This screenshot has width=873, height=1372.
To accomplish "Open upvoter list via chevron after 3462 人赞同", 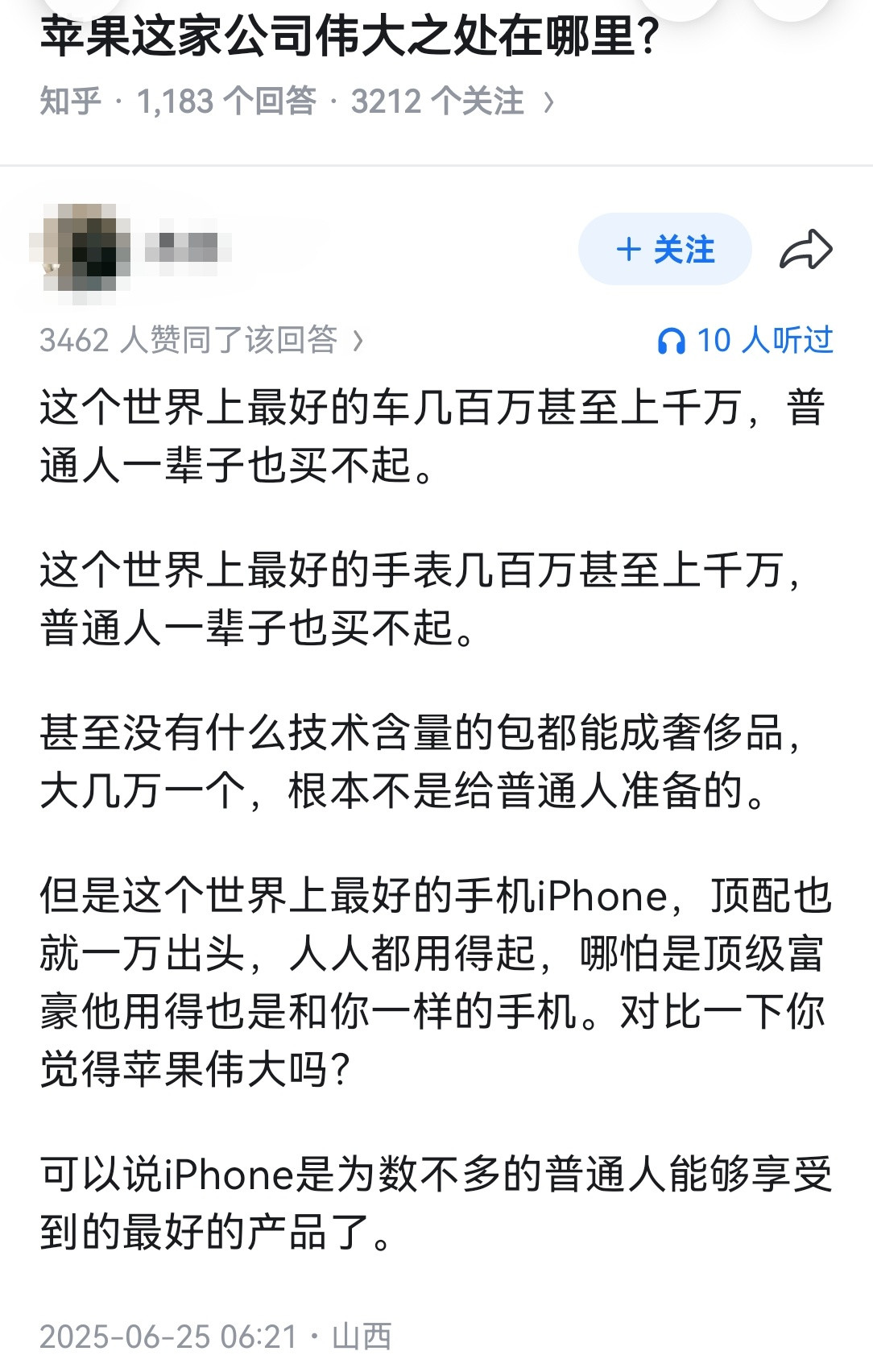I will (355, 340).
